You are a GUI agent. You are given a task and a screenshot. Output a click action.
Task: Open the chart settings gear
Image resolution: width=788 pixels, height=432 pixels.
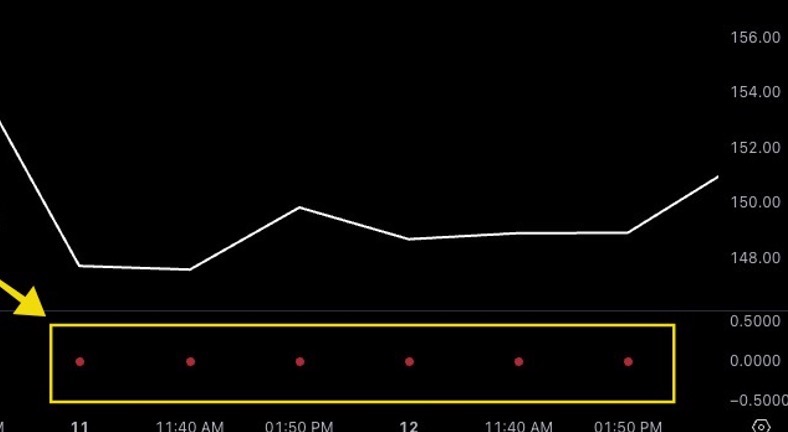764,426
